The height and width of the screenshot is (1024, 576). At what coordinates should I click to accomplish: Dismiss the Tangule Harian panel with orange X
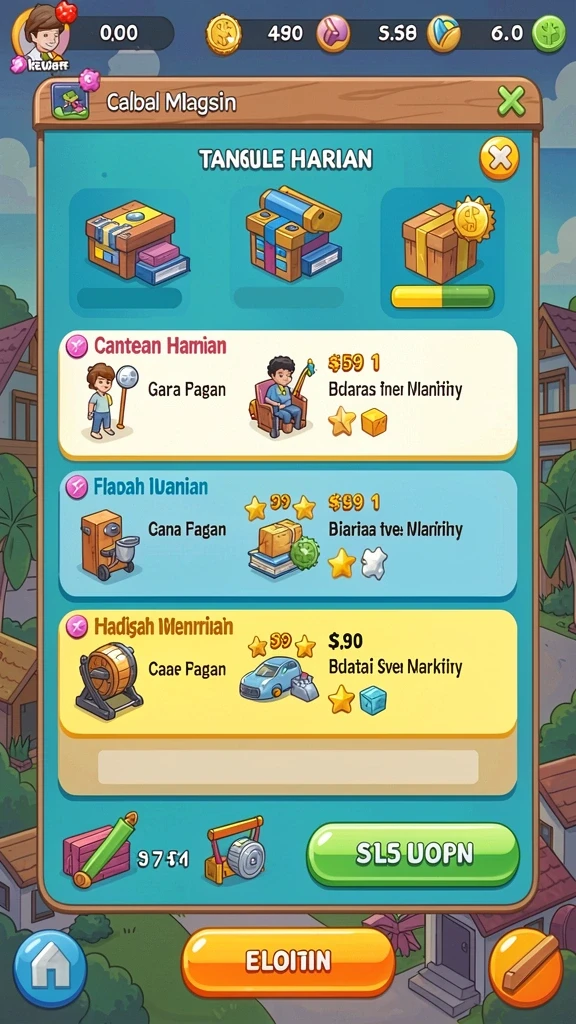[x=500, y=159]
